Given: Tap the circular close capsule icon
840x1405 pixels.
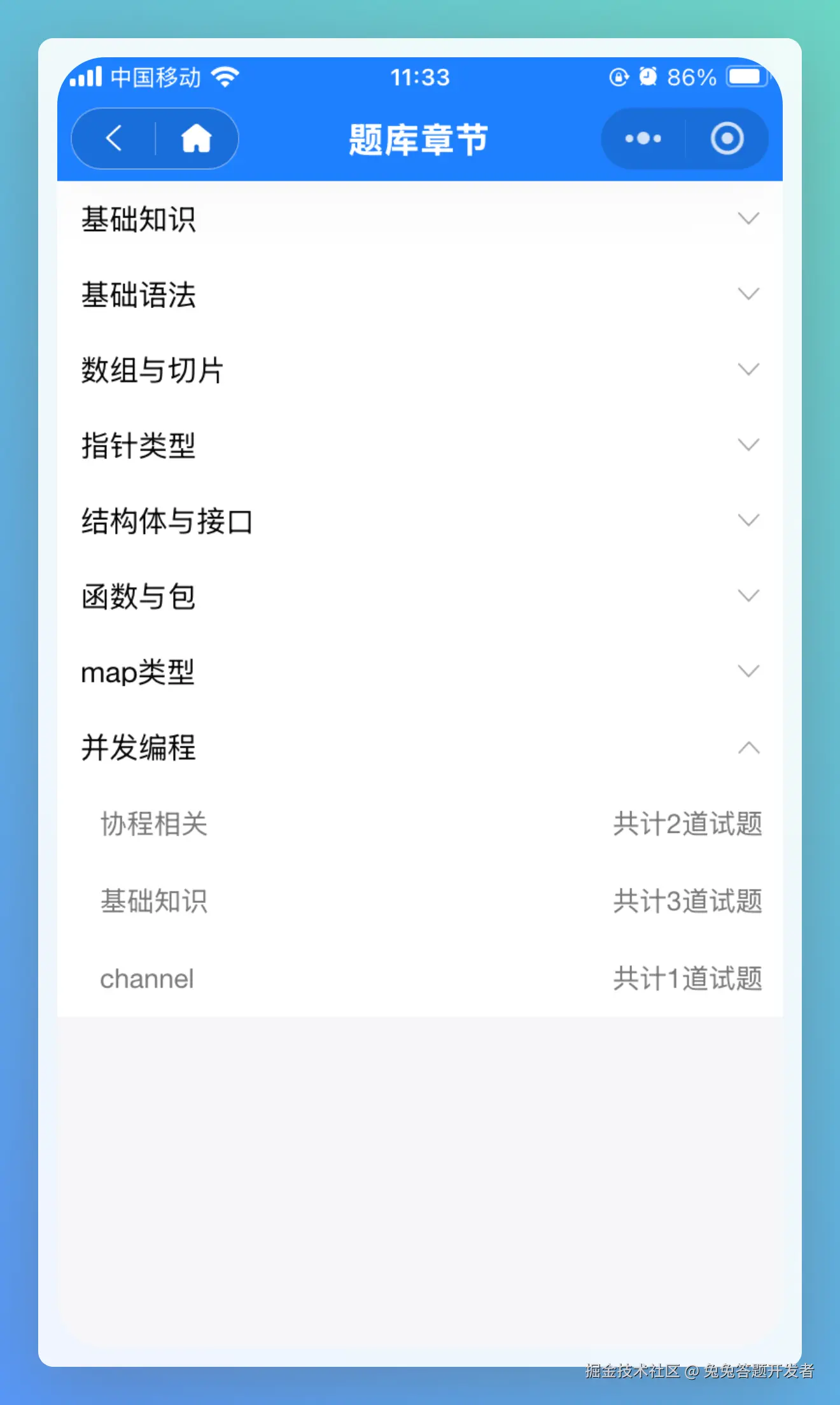Looking at the screenshot, I should (727, 138).
